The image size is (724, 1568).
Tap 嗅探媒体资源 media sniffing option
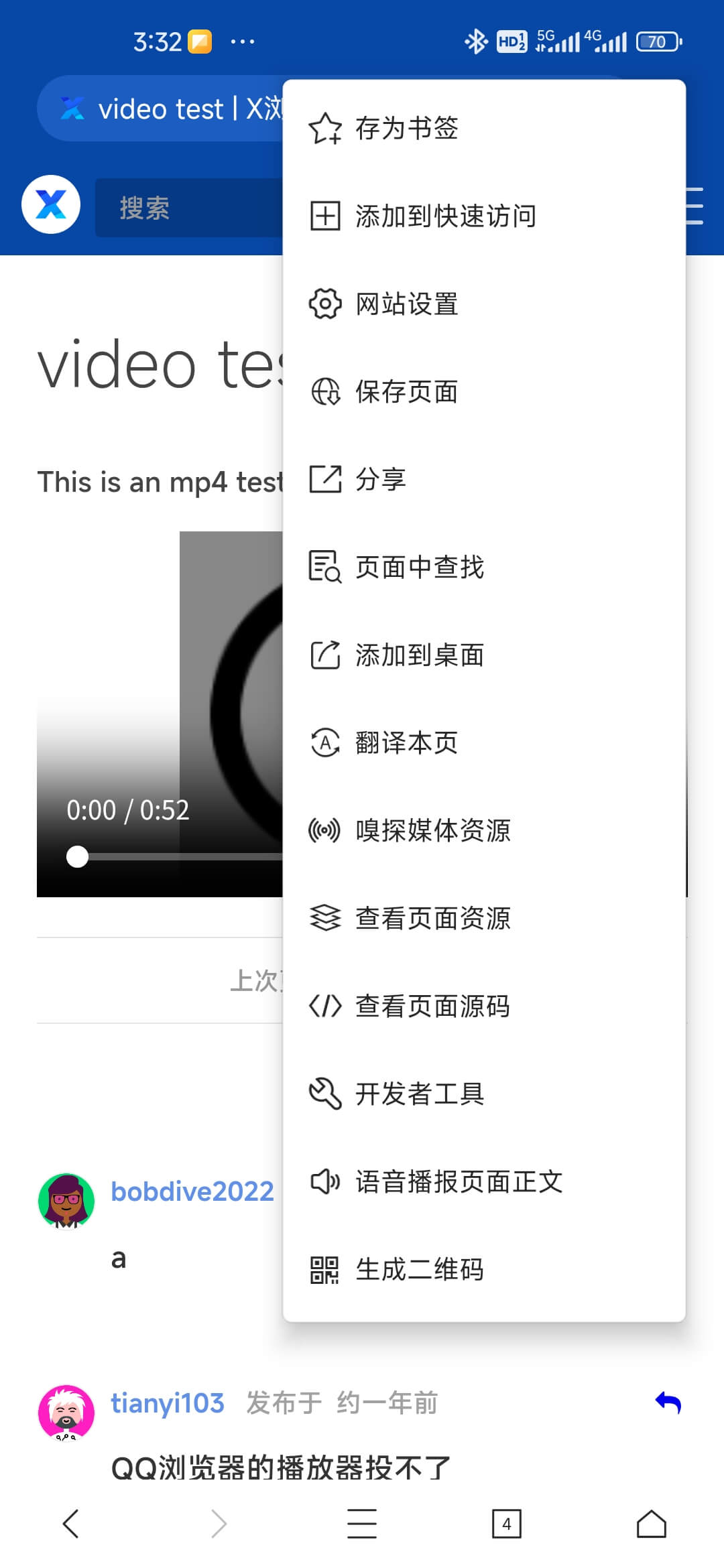(432, 830)
